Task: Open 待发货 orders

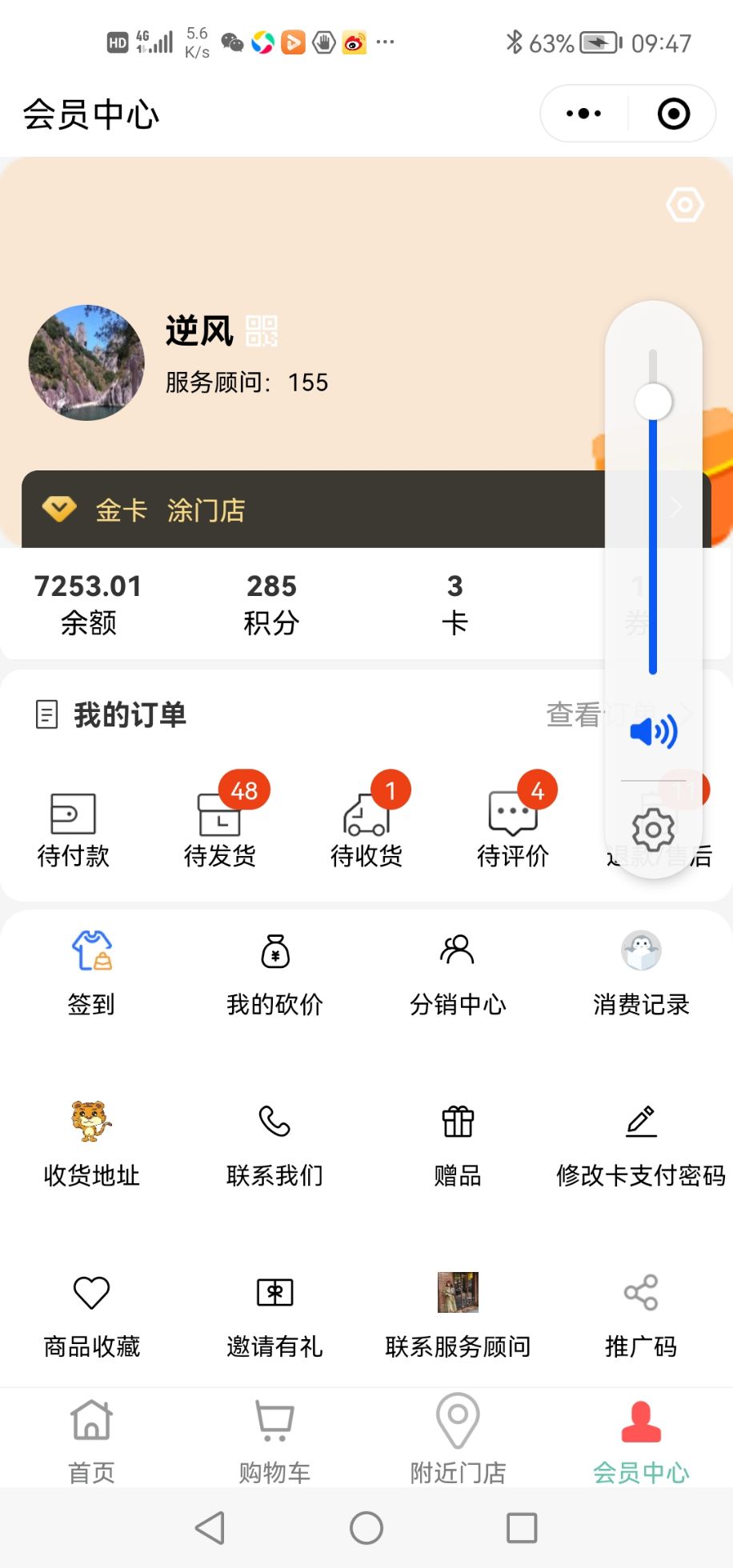Action: (x=220, y=824)
